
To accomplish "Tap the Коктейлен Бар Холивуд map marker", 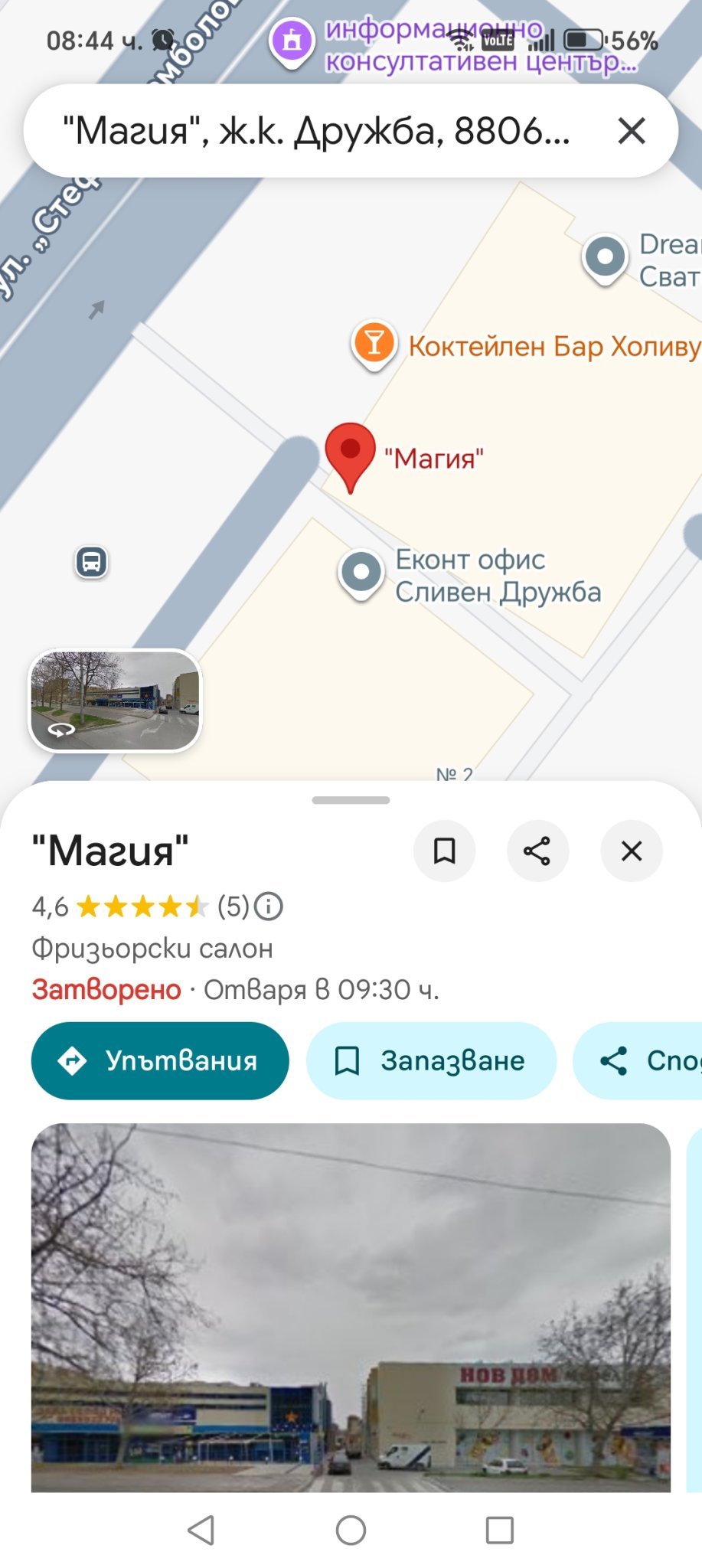I will pos(374,344).
